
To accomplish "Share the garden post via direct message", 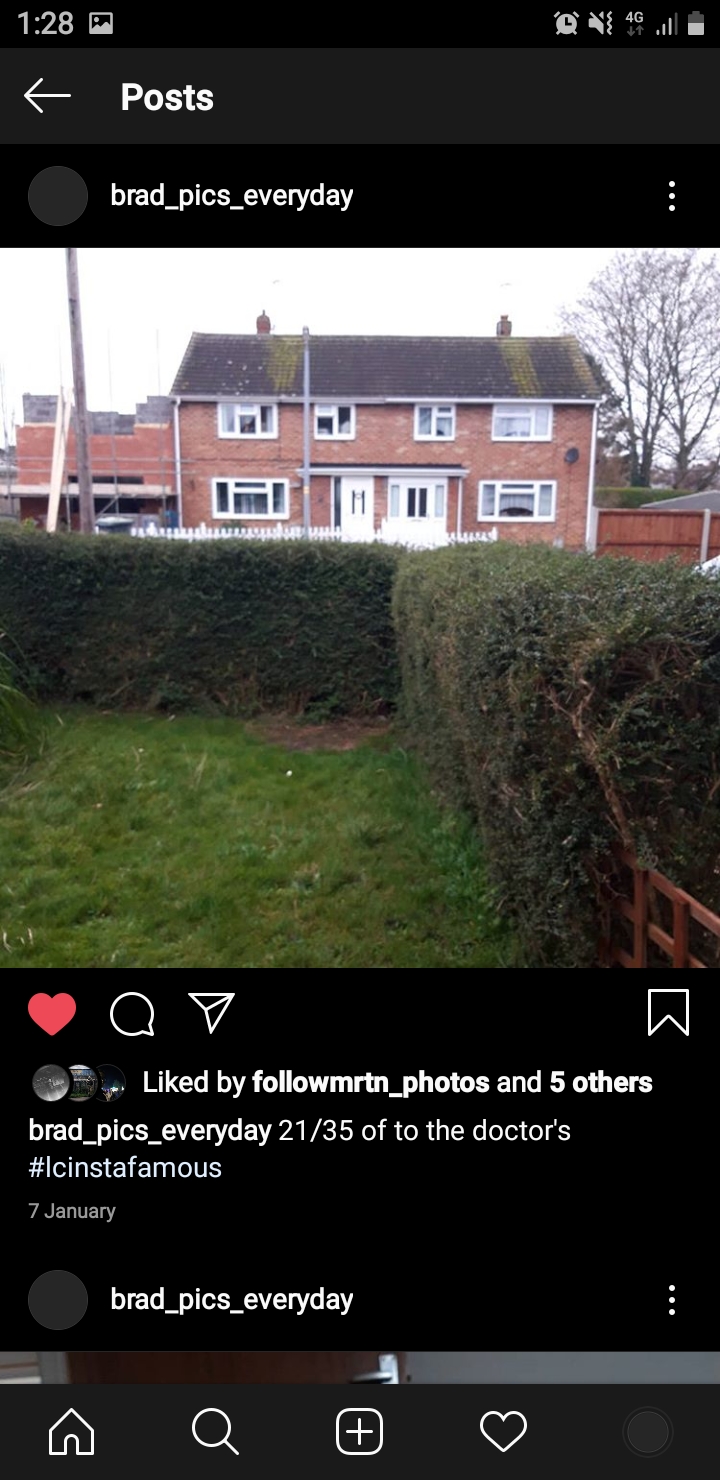I will pyautogui.click(x=211, y=1013).
